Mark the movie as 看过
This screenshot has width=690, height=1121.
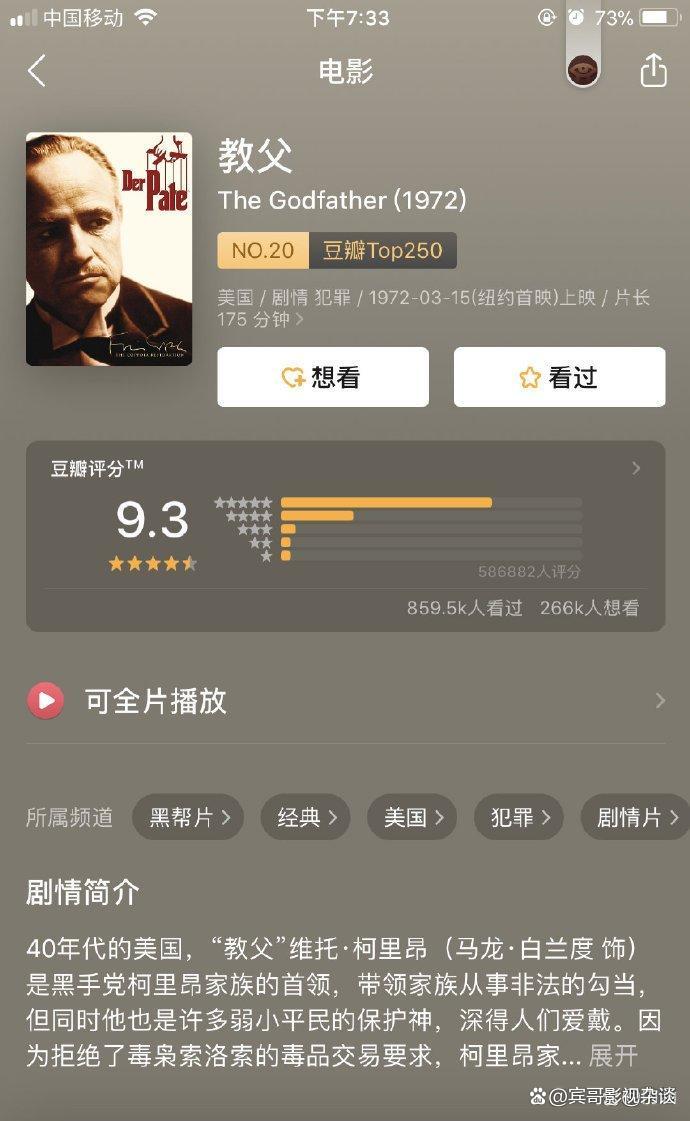coord(559,377)
